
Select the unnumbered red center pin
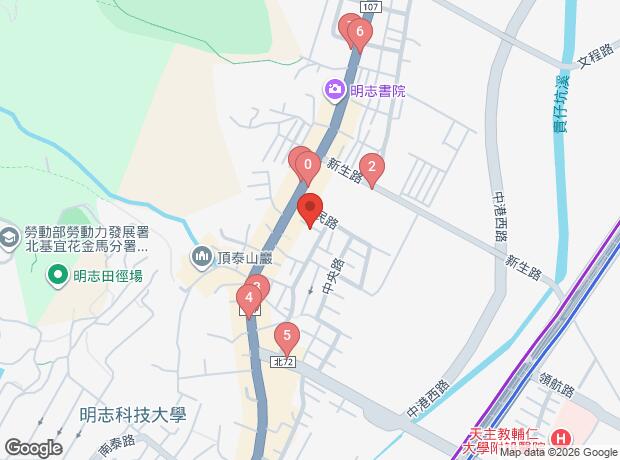point(309,209)
